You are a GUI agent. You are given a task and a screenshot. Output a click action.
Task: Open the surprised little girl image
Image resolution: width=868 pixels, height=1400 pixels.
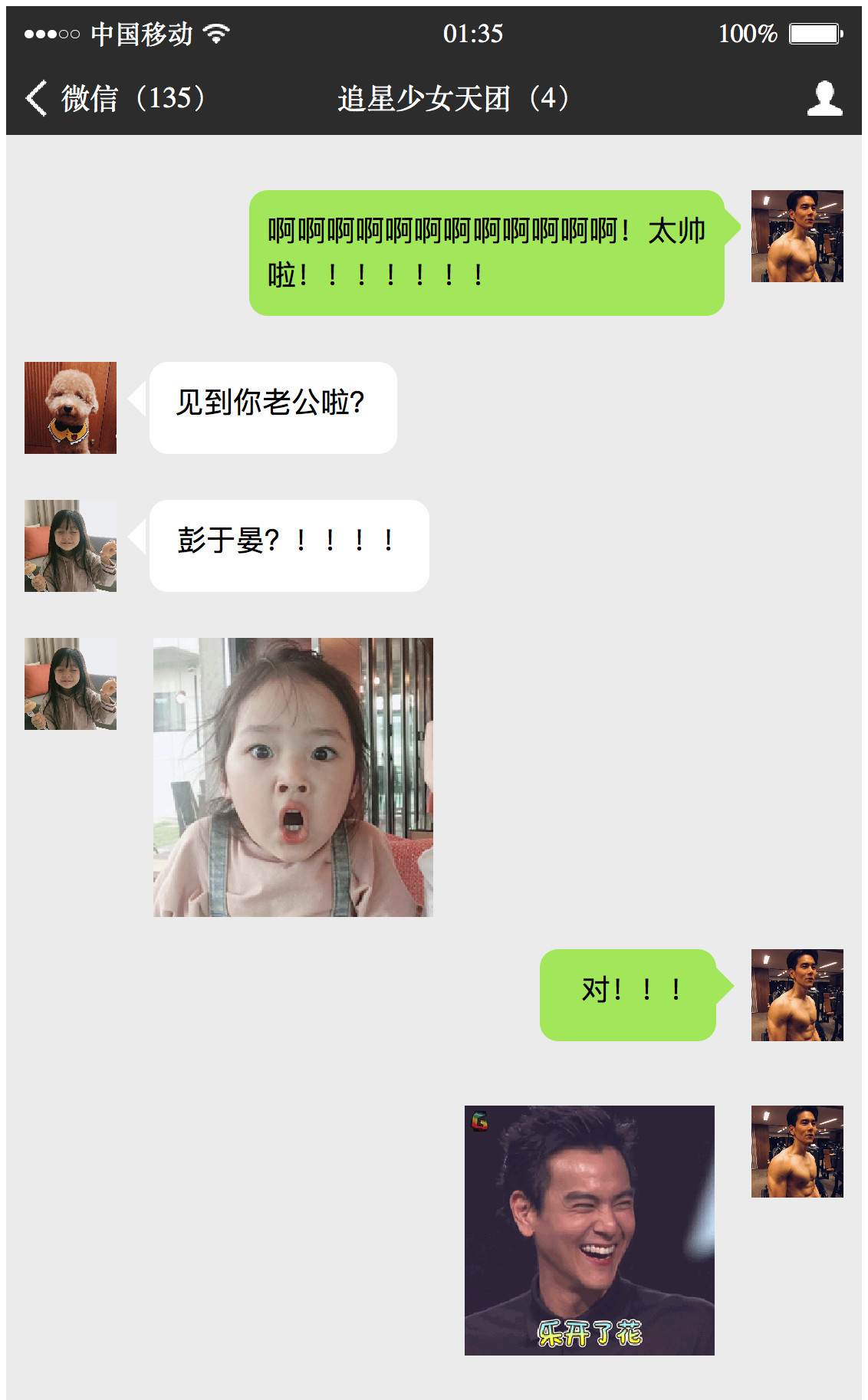(293, 777)
